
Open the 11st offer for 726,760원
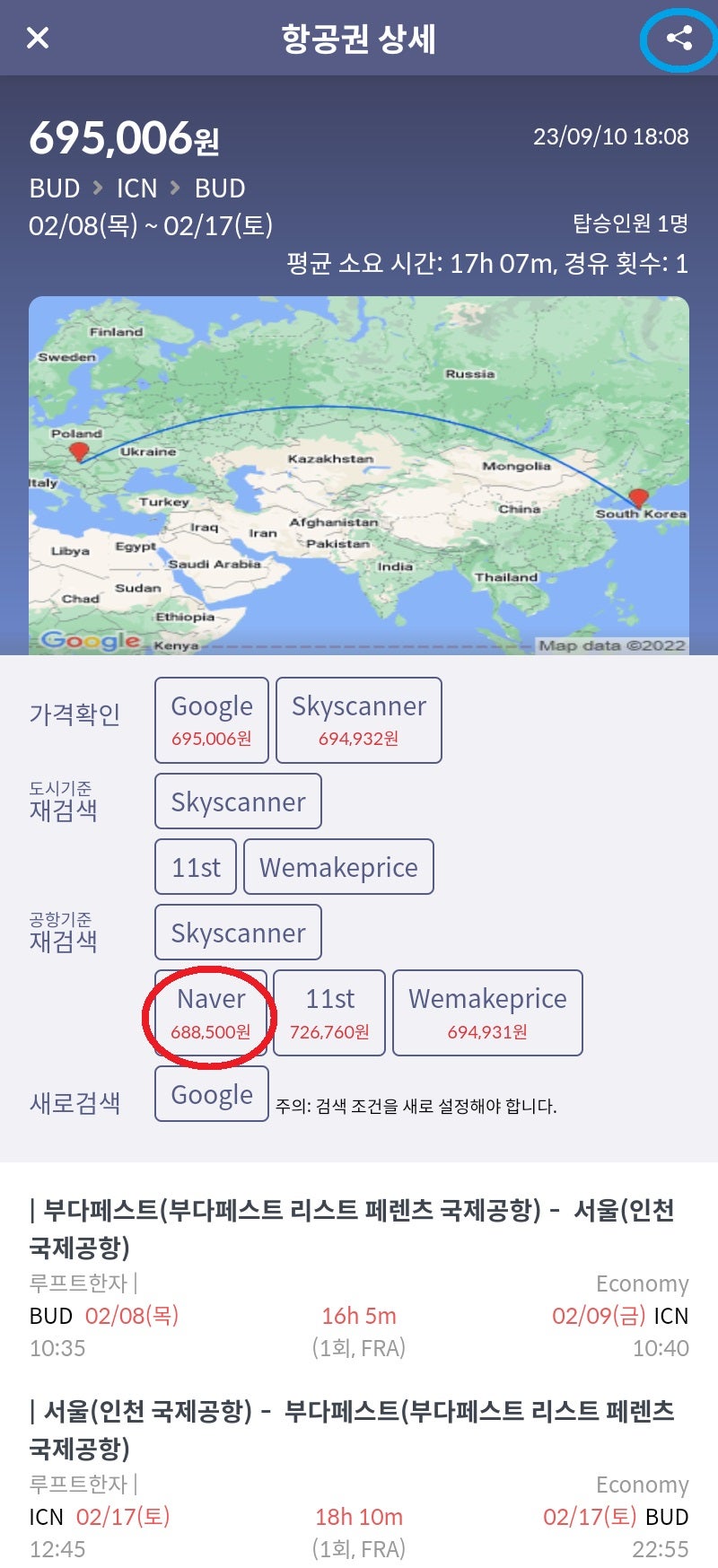coord(329,1012)
